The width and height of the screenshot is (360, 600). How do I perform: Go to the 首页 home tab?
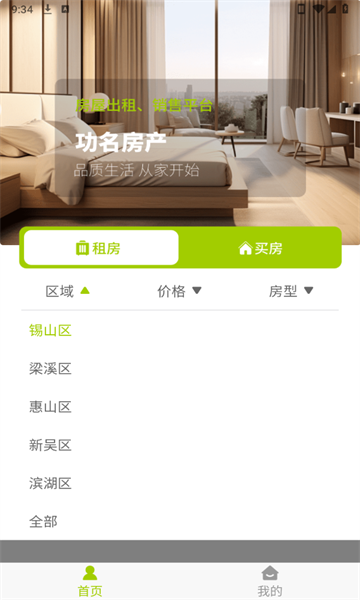pyautogui.click(x=90, y=581)
